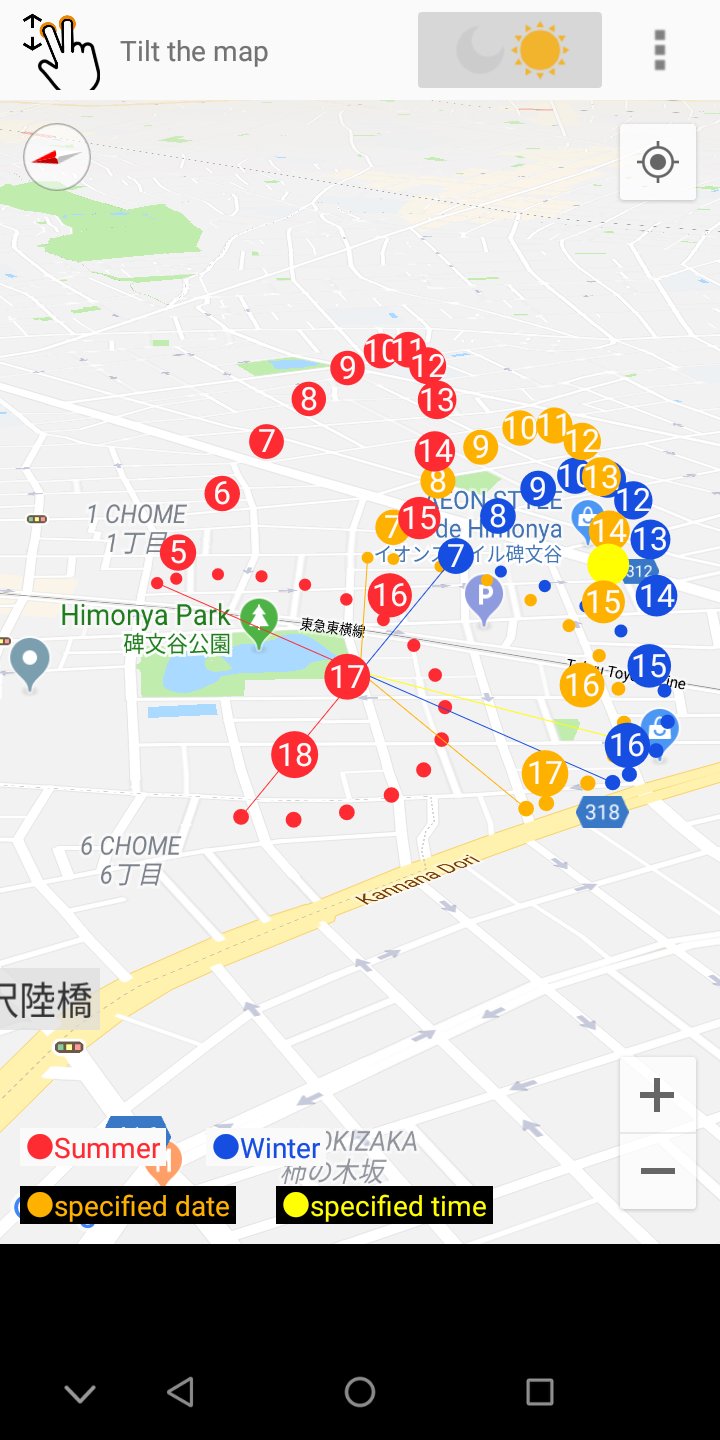Tap the Himonya Park marker
The width and height of the screenshot is (720, 1440).
[x=260, y=620]
